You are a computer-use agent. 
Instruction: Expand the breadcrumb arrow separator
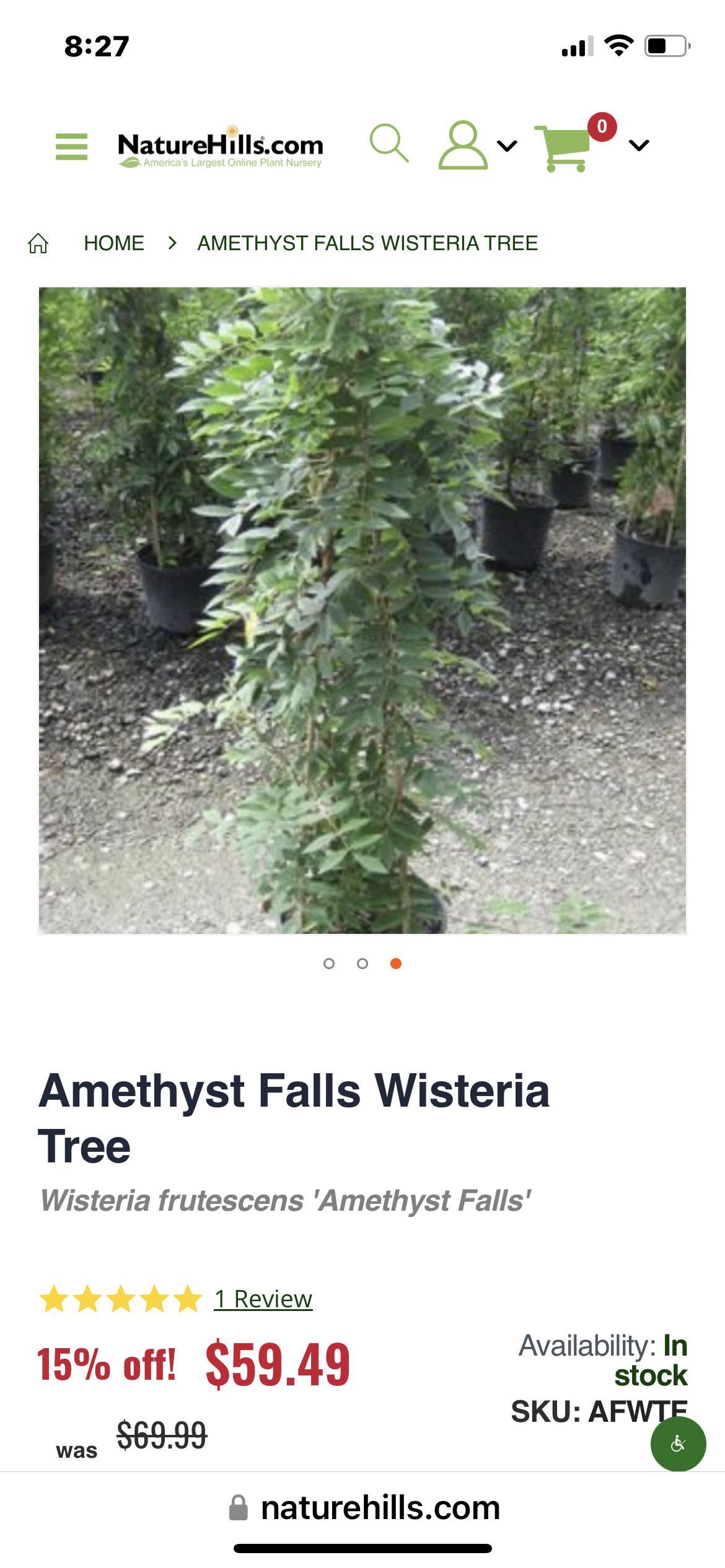[172, 243]
